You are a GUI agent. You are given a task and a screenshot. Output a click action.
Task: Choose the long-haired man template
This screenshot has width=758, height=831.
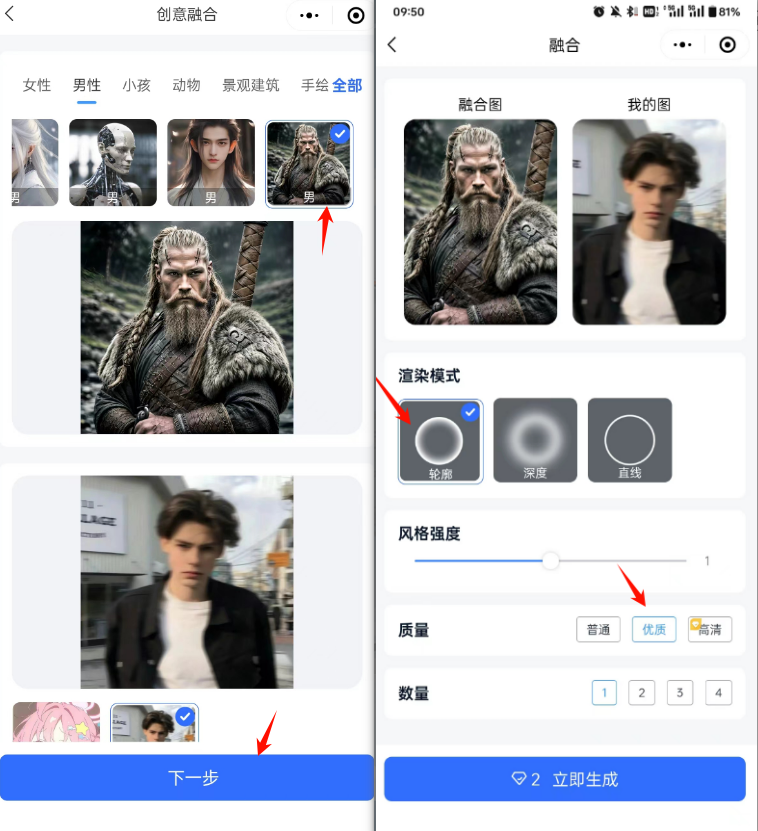point(211,162)
